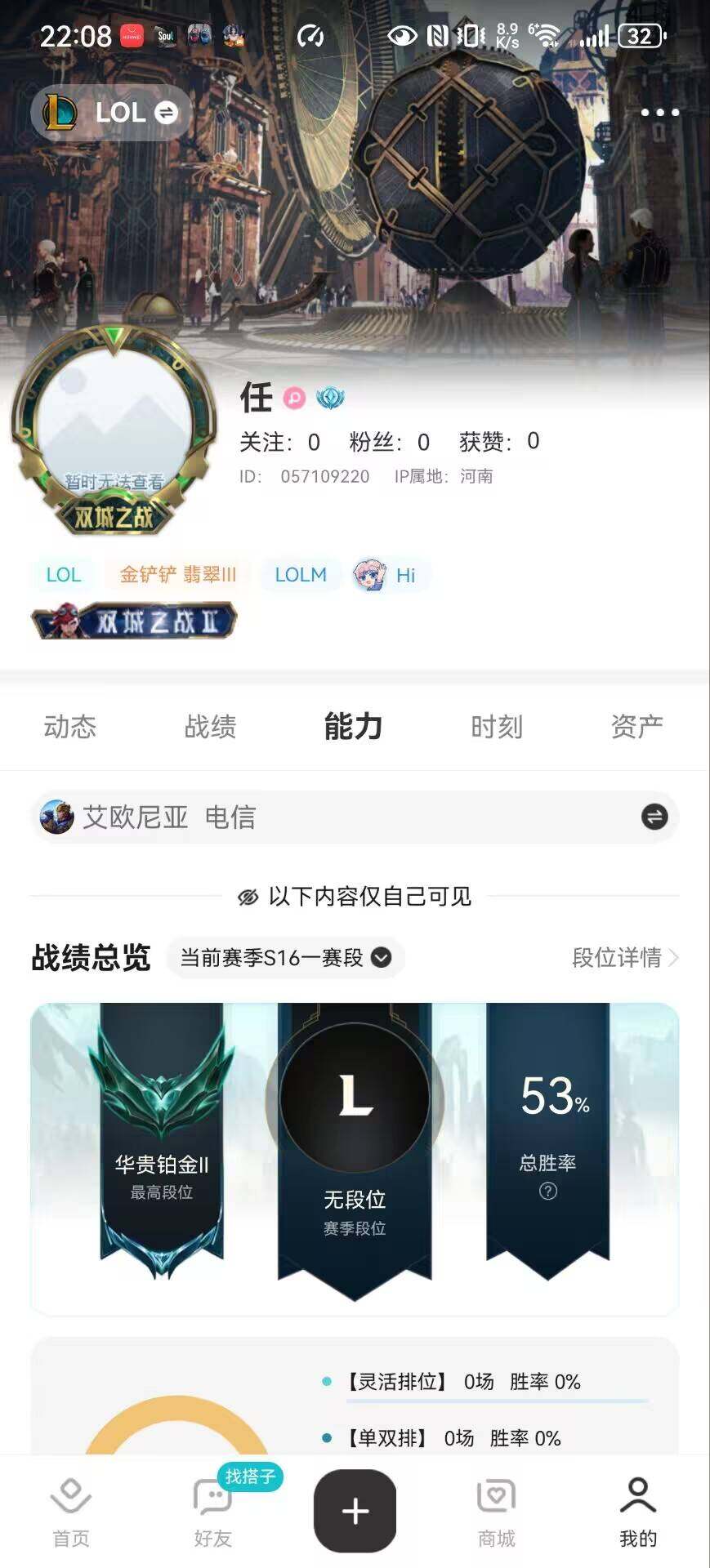Tap the plus button to create
Image resolution: width=710 pixels, height=1568 pixels.
(355, 1511)
